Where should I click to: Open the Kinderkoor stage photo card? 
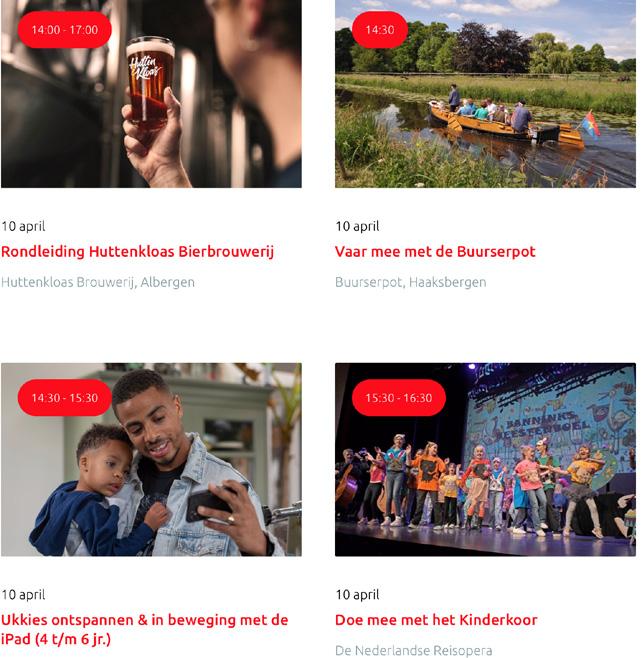[x=485, y=460]
